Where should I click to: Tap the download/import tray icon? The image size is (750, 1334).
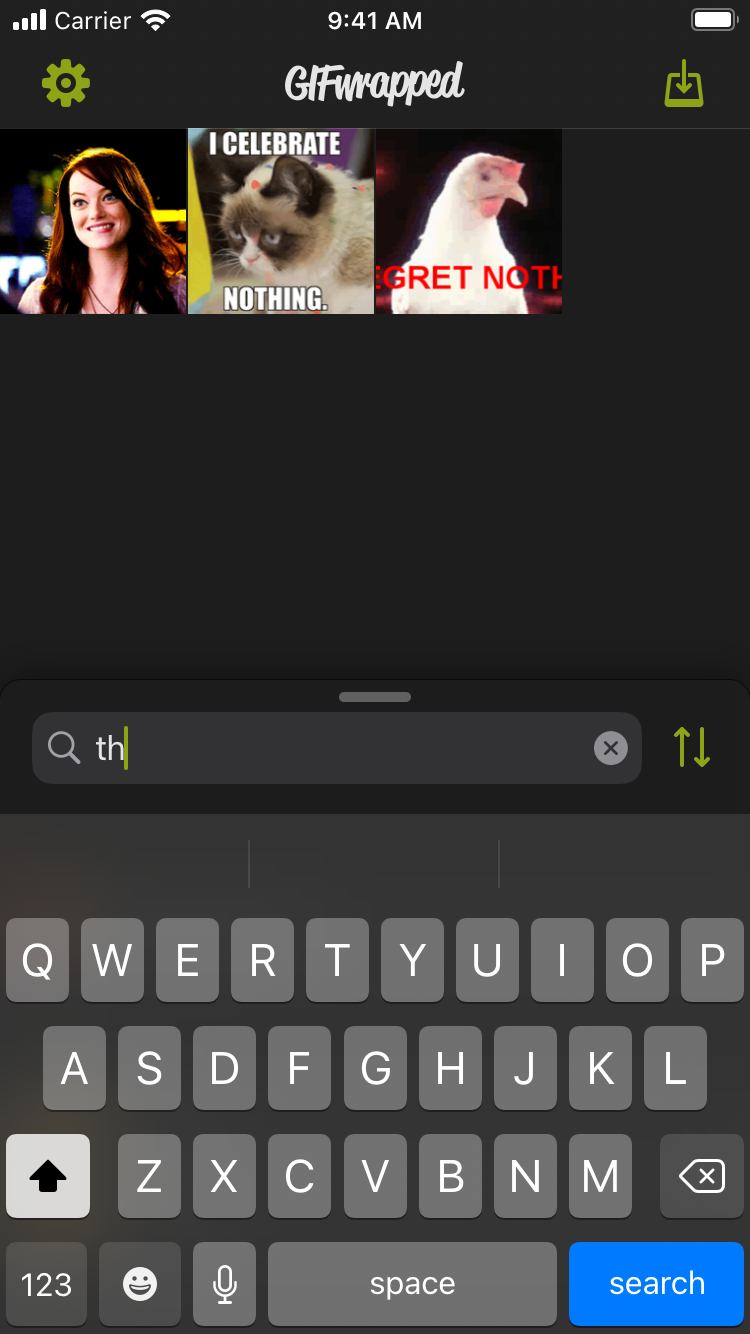pos(684,83)
